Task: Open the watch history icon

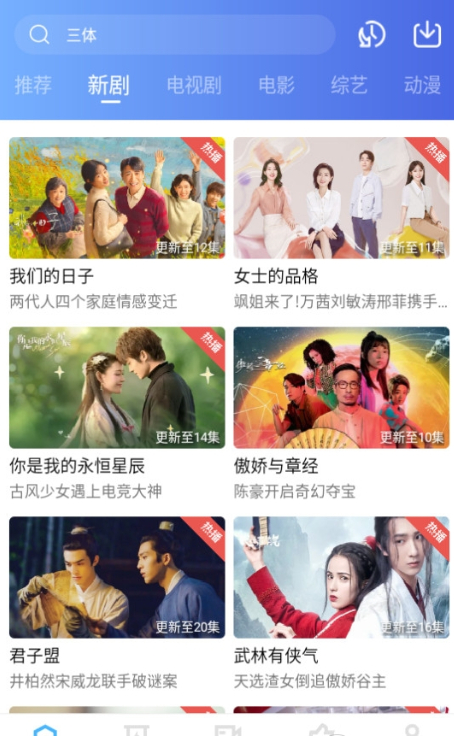Action: point(371,35)
